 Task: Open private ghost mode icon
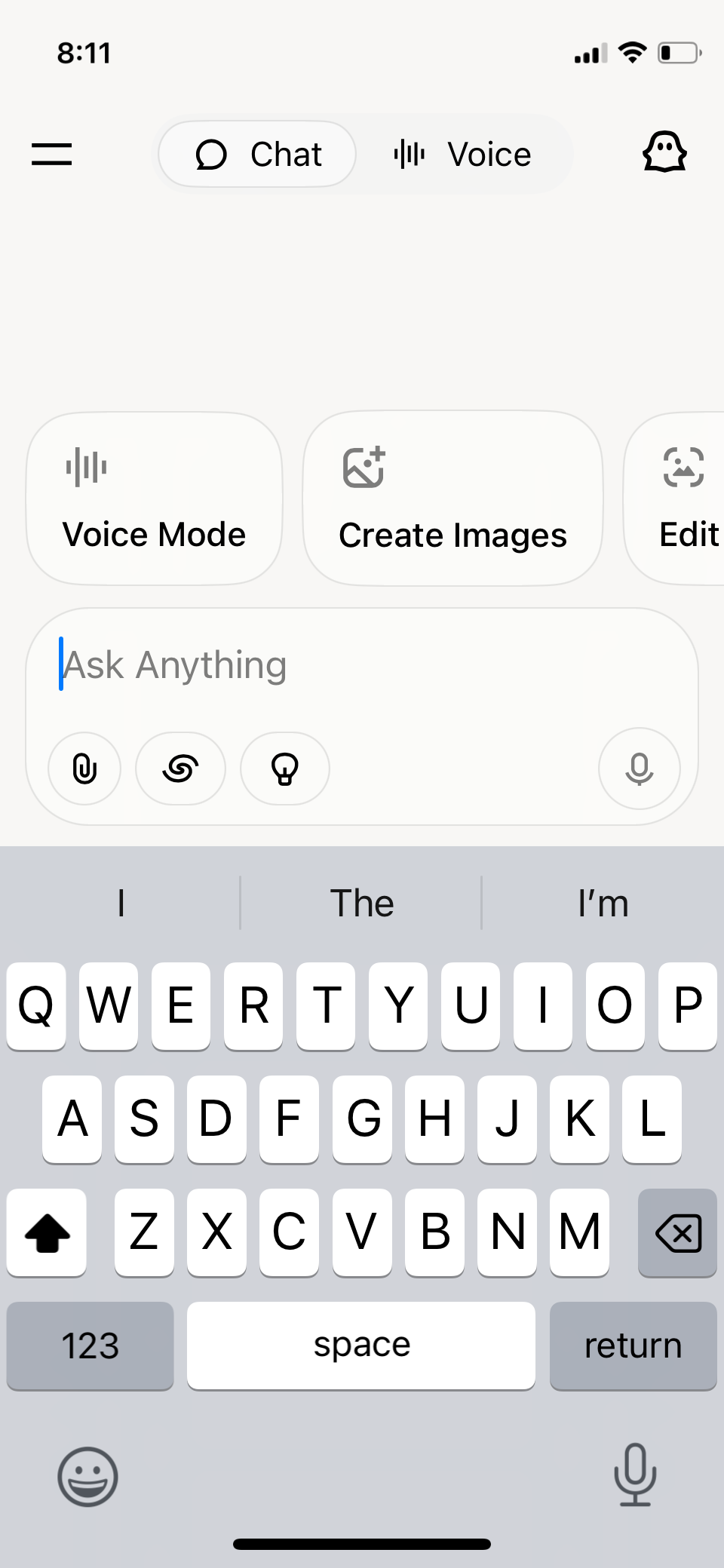664,153
